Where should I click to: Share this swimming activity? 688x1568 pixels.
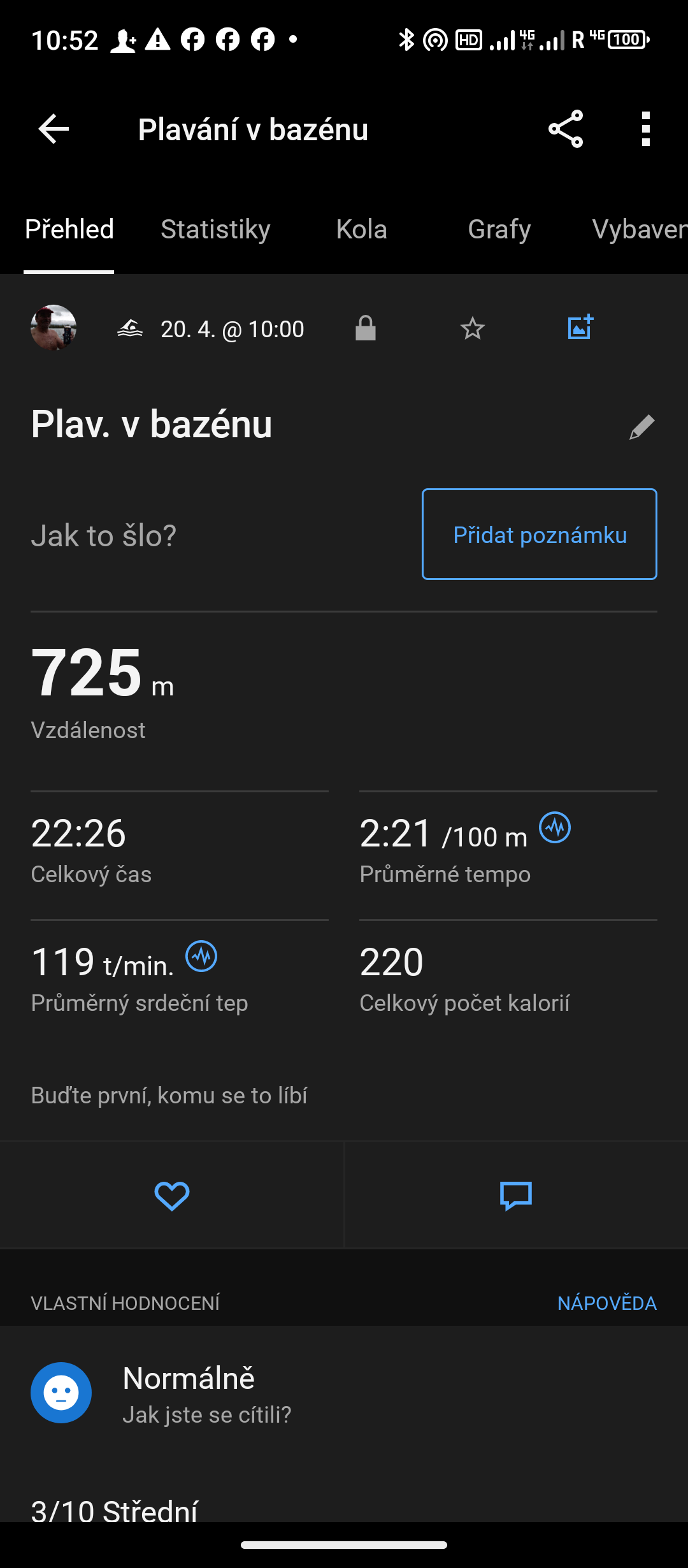[566, 129]
